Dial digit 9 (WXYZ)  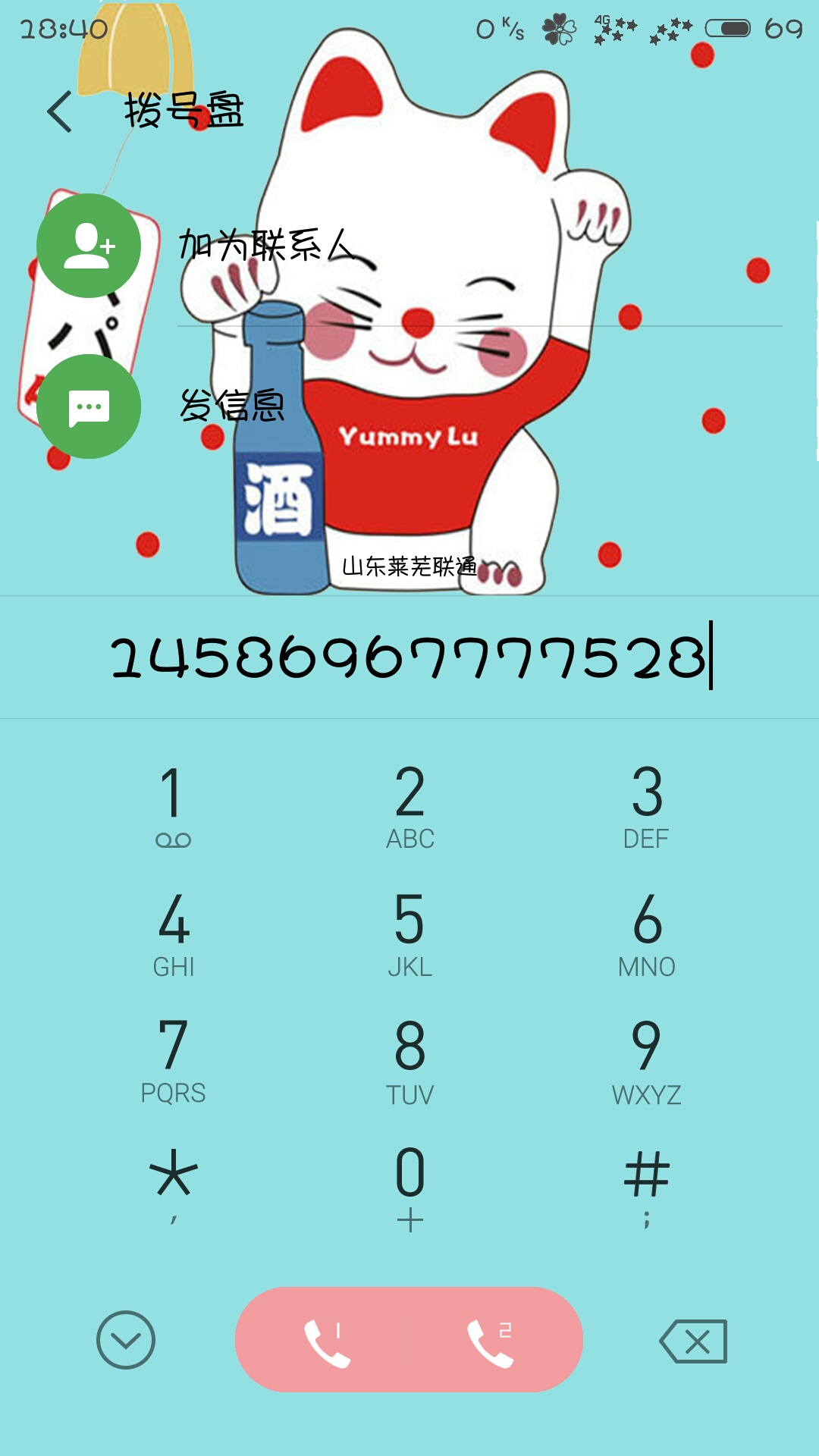click(646, 1060)
